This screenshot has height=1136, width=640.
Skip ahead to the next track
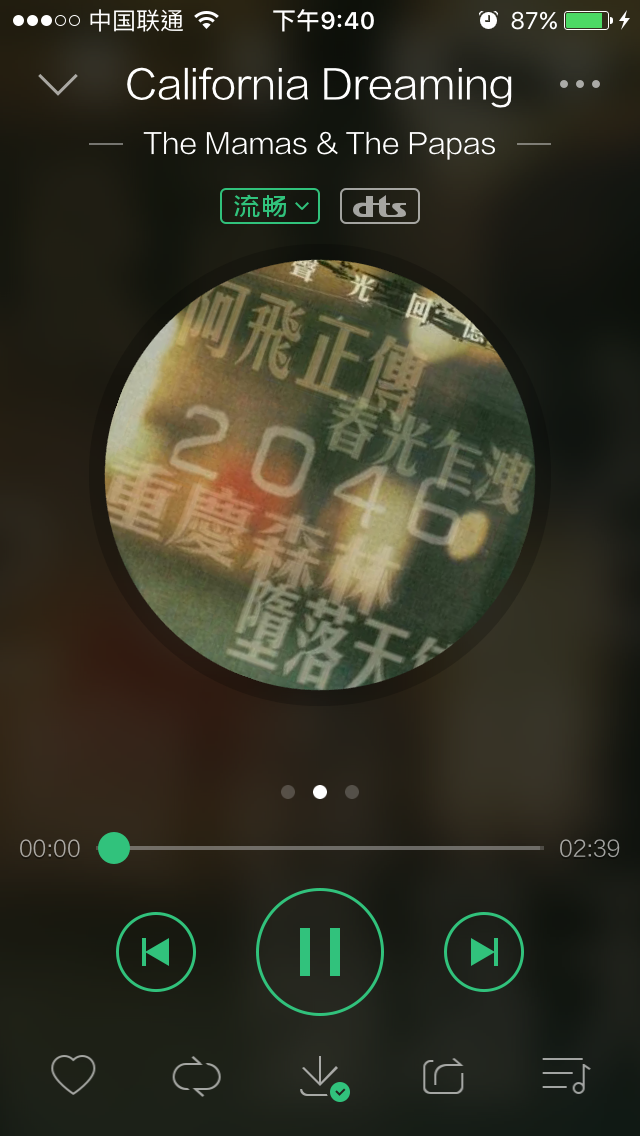[483, 951]
